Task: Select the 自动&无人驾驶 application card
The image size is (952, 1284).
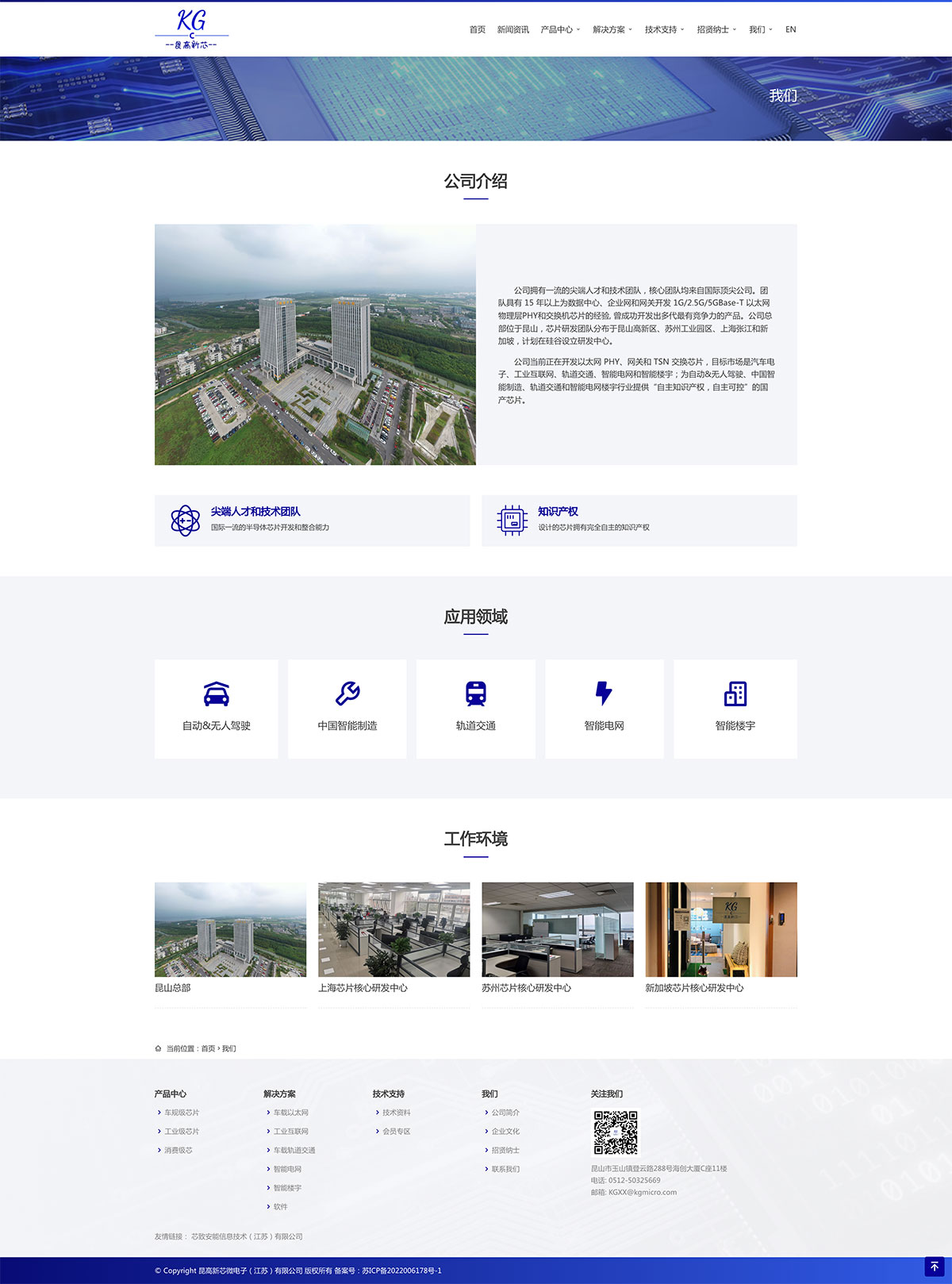Action: pyautogui.click(x=216, y=708)
